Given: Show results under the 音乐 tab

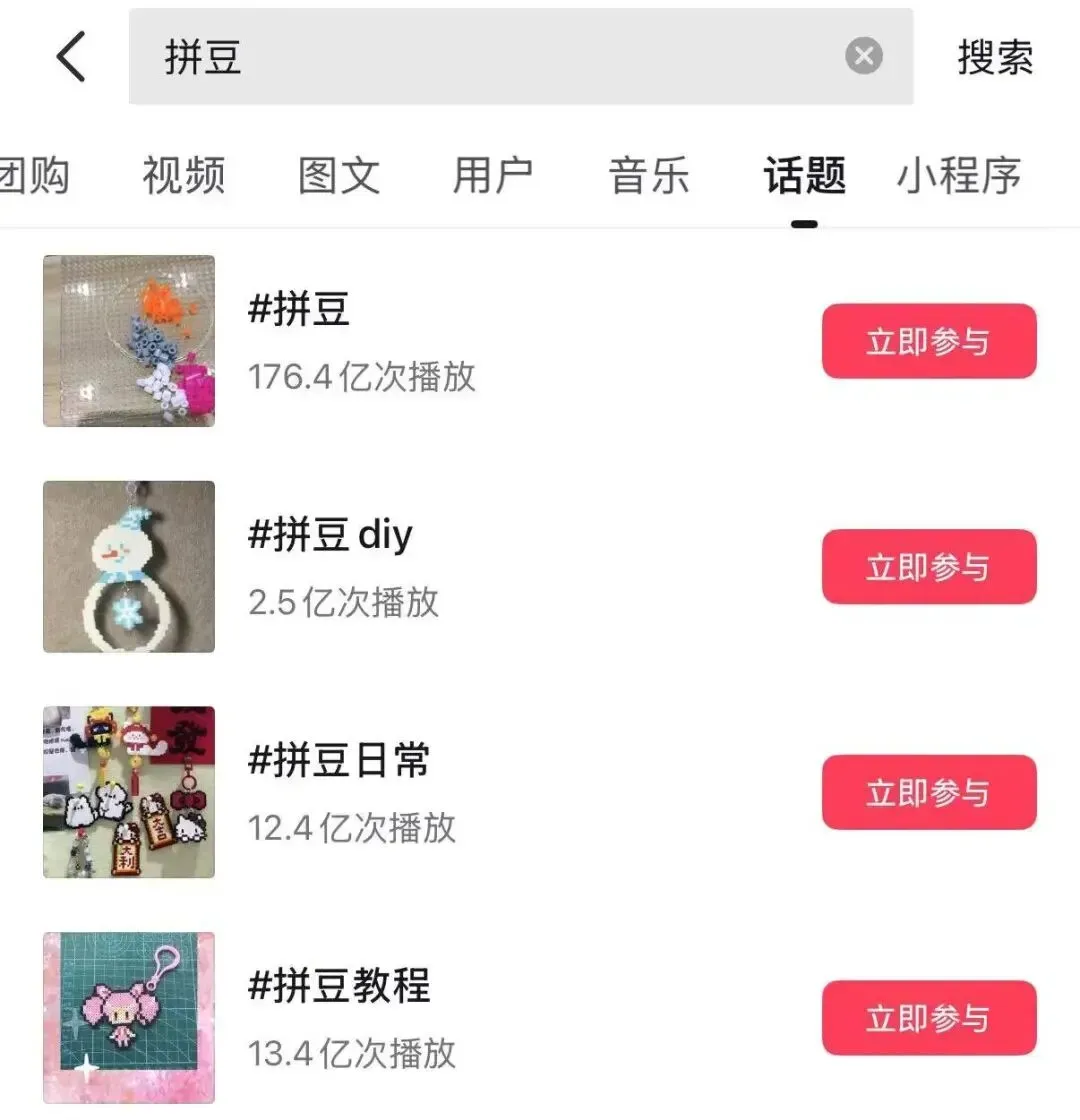Looking at the screenshot, I should tap(649, 176).
